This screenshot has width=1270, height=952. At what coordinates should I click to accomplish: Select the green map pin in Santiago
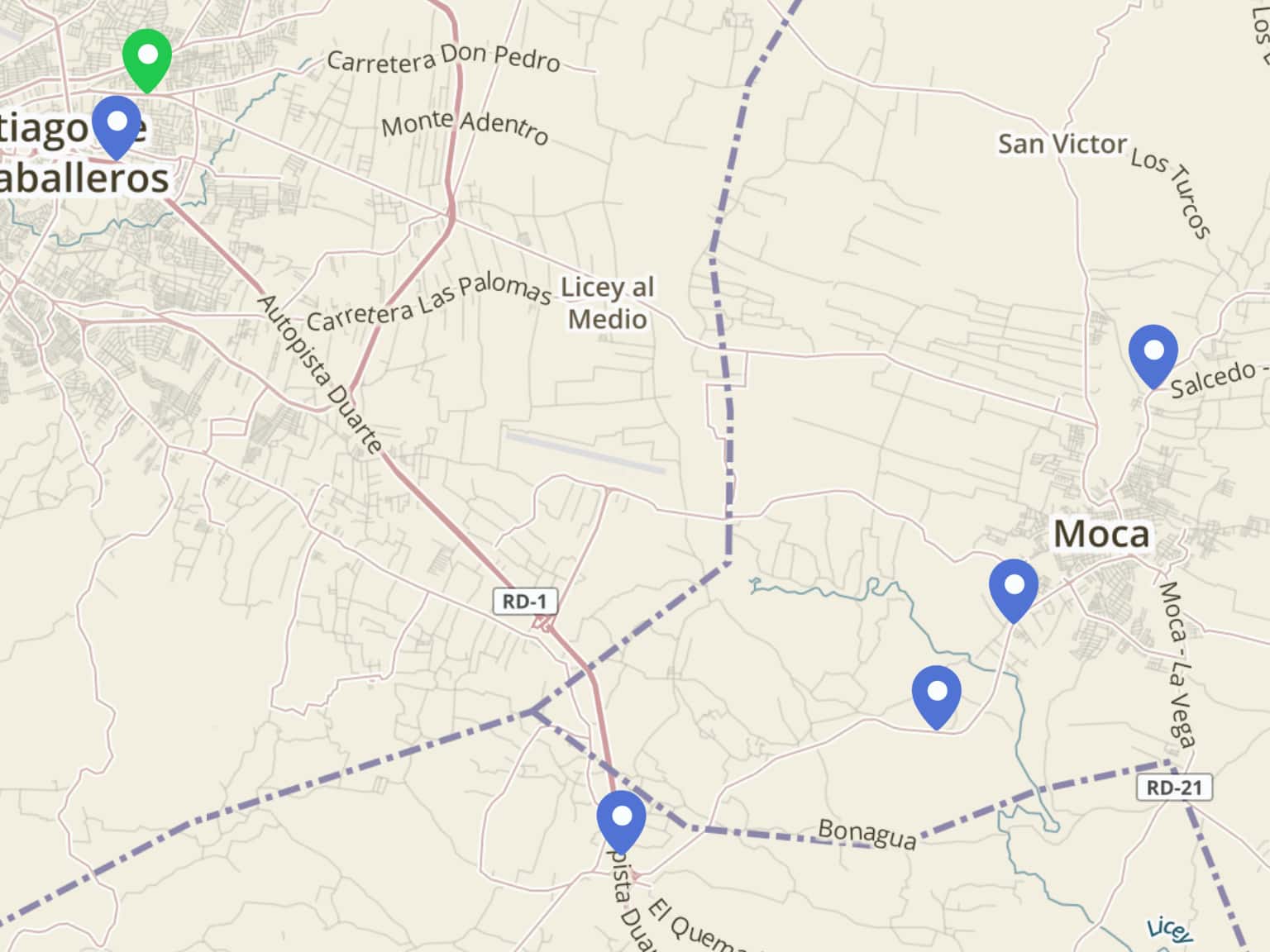pyautogui.click(x=147, y=59)
